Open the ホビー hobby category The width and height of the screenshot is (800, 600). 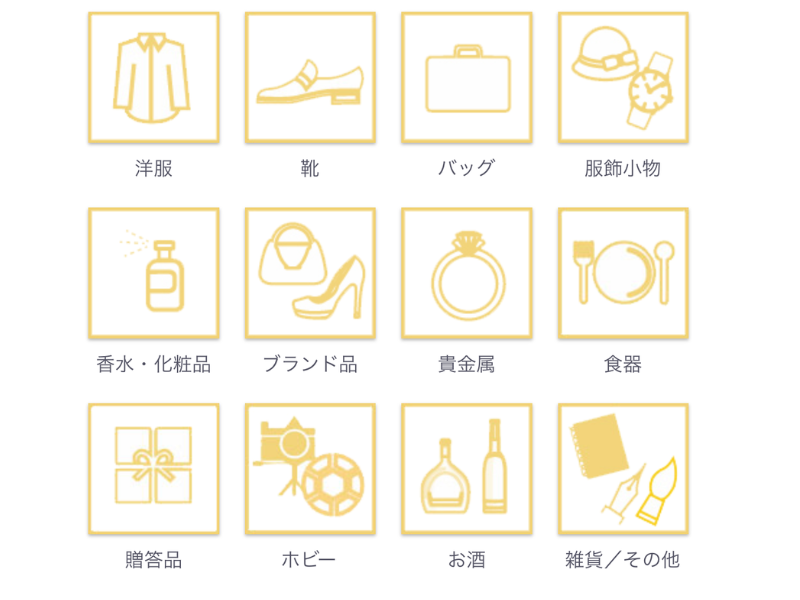[x=310, y=469]
